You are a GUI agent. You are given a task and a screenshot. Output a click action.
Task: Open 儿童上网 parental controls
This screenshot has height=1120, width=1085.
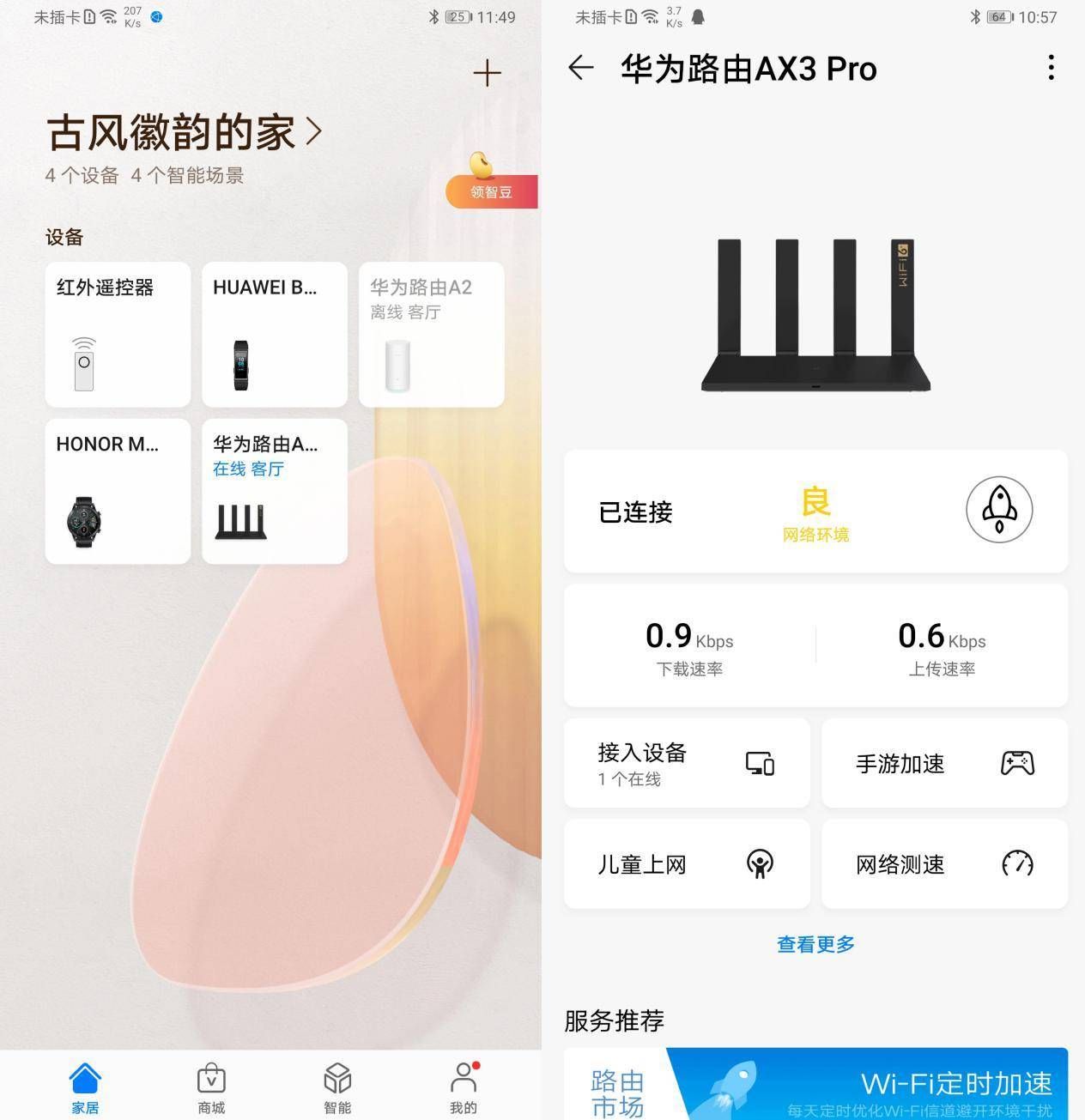coord(687,863)
